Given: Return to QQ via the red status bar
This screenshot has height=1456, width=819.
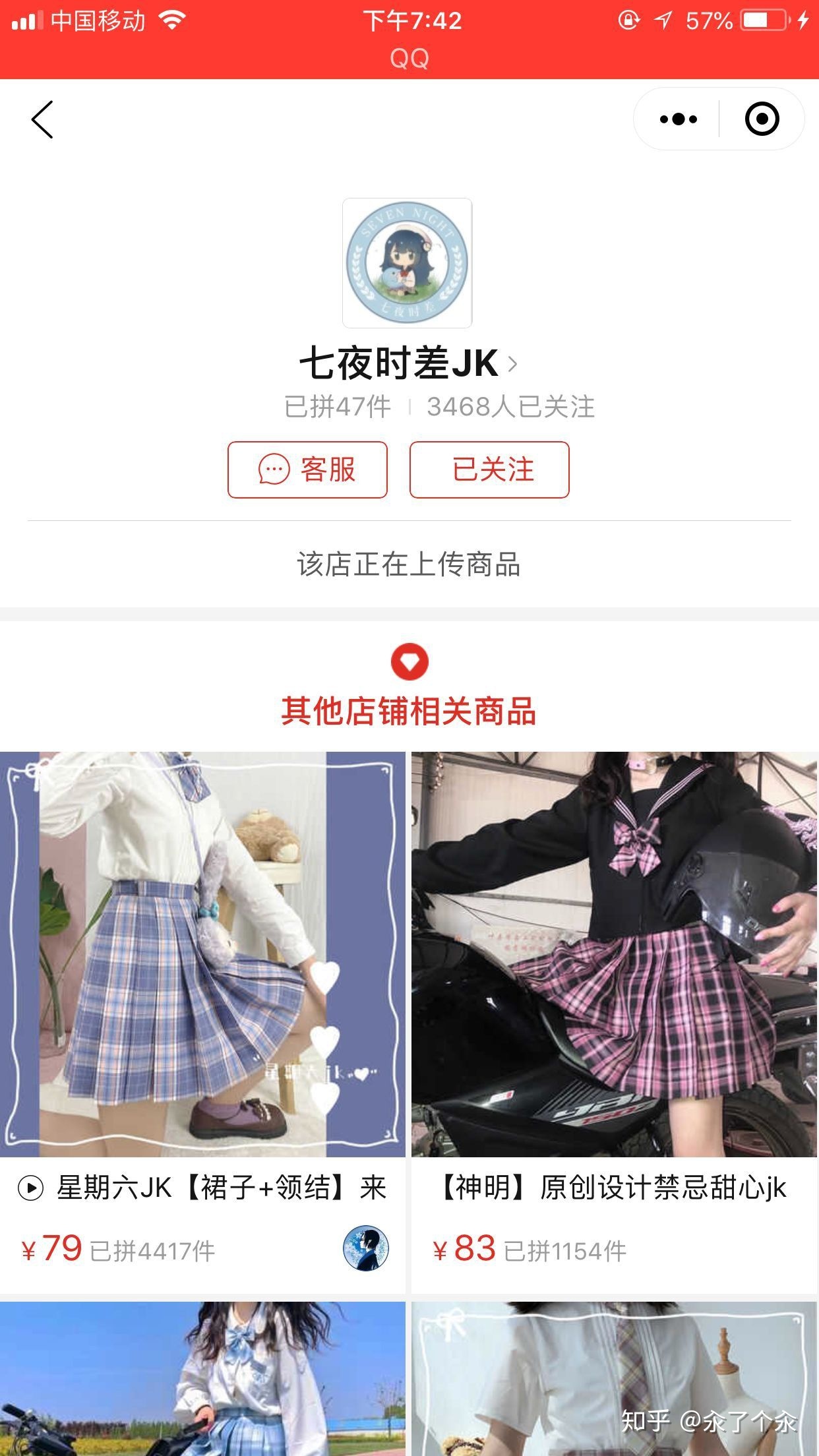Looking at the screenshot, I should coord(409,58).
